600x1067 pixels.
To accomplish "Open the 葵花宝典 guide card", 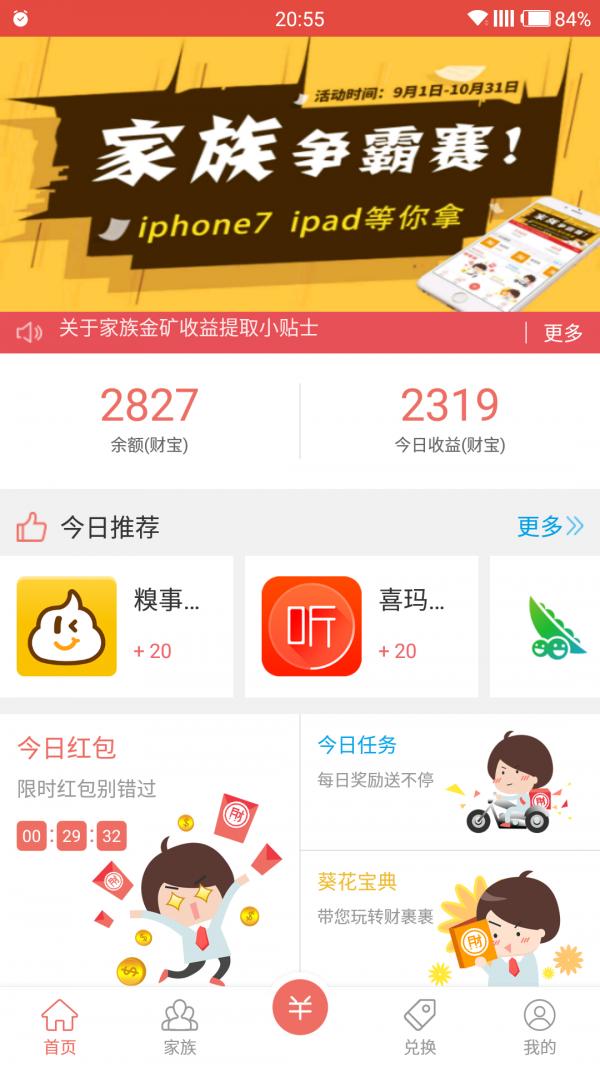I will [450, 919].
